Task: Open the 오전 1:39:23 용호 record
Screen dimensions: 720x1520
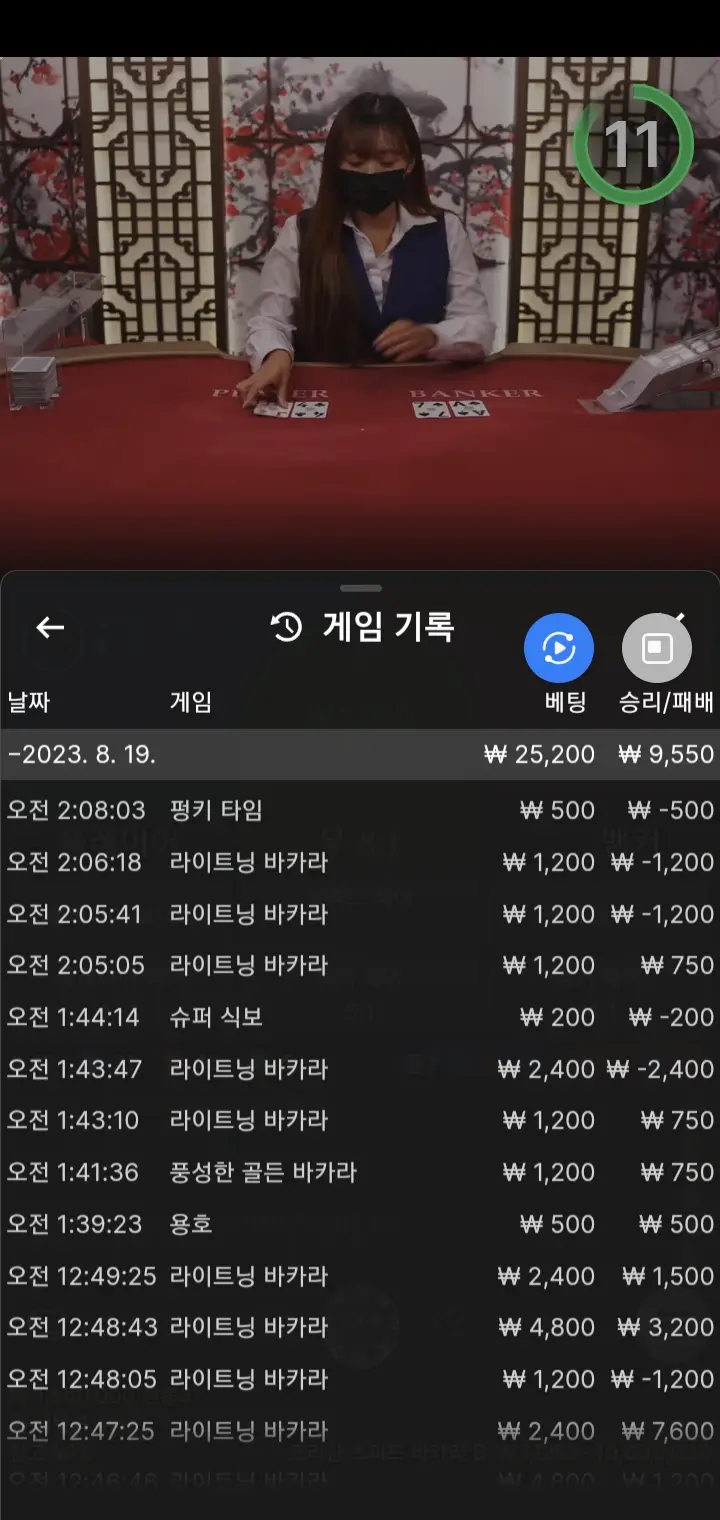Action: tap(360, 1224)
